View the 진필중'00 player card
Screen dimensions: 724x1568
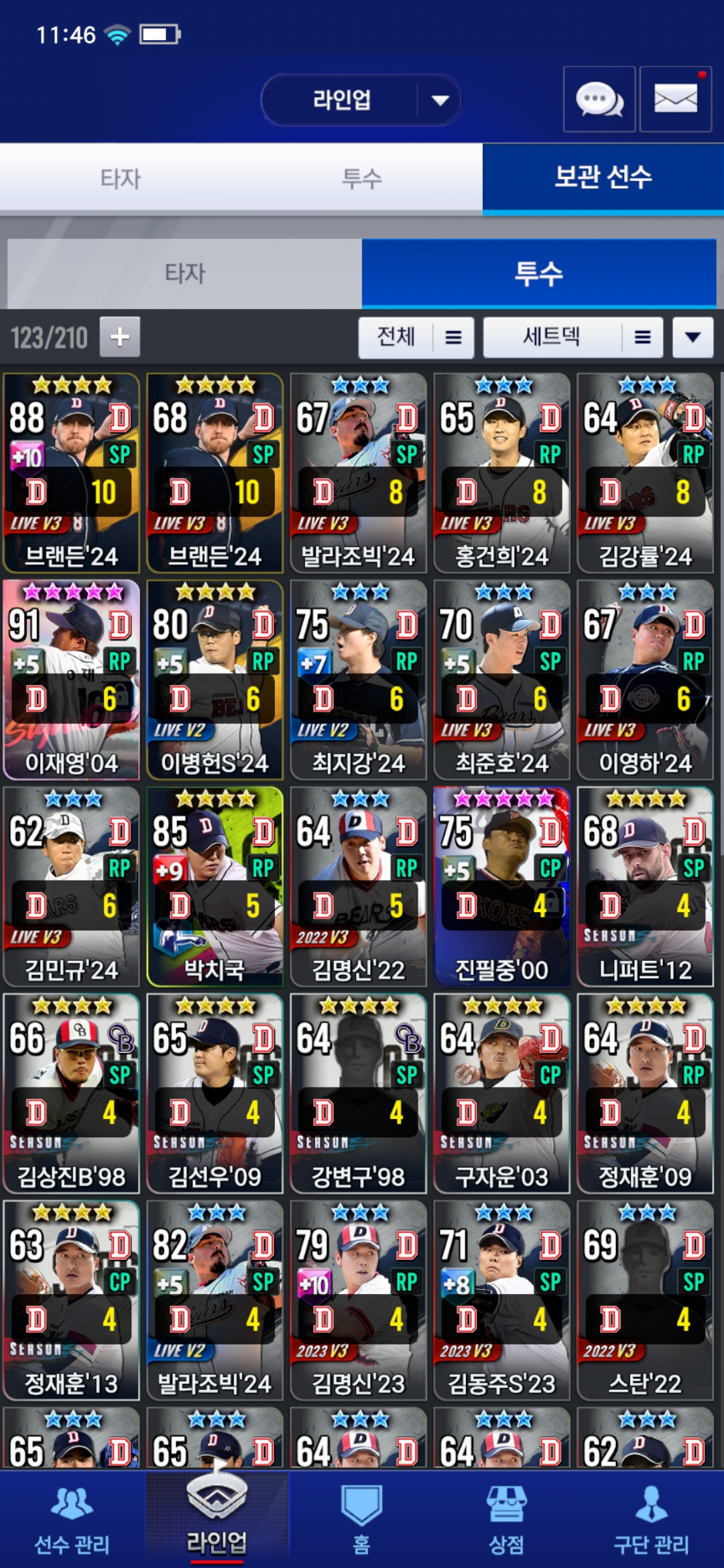tap(501, 887)
